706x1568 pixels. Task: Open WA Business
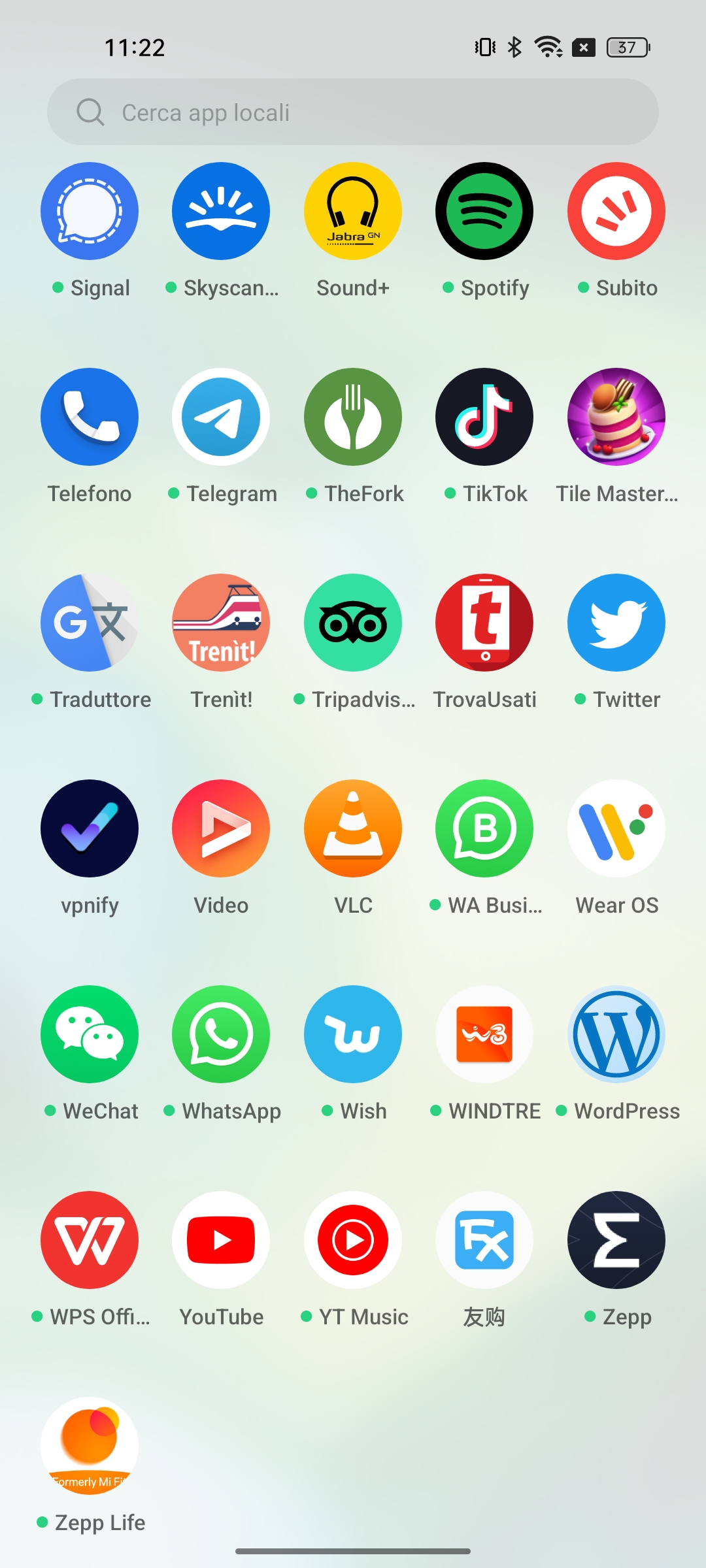pyautogui.click(x=484, y=828)
